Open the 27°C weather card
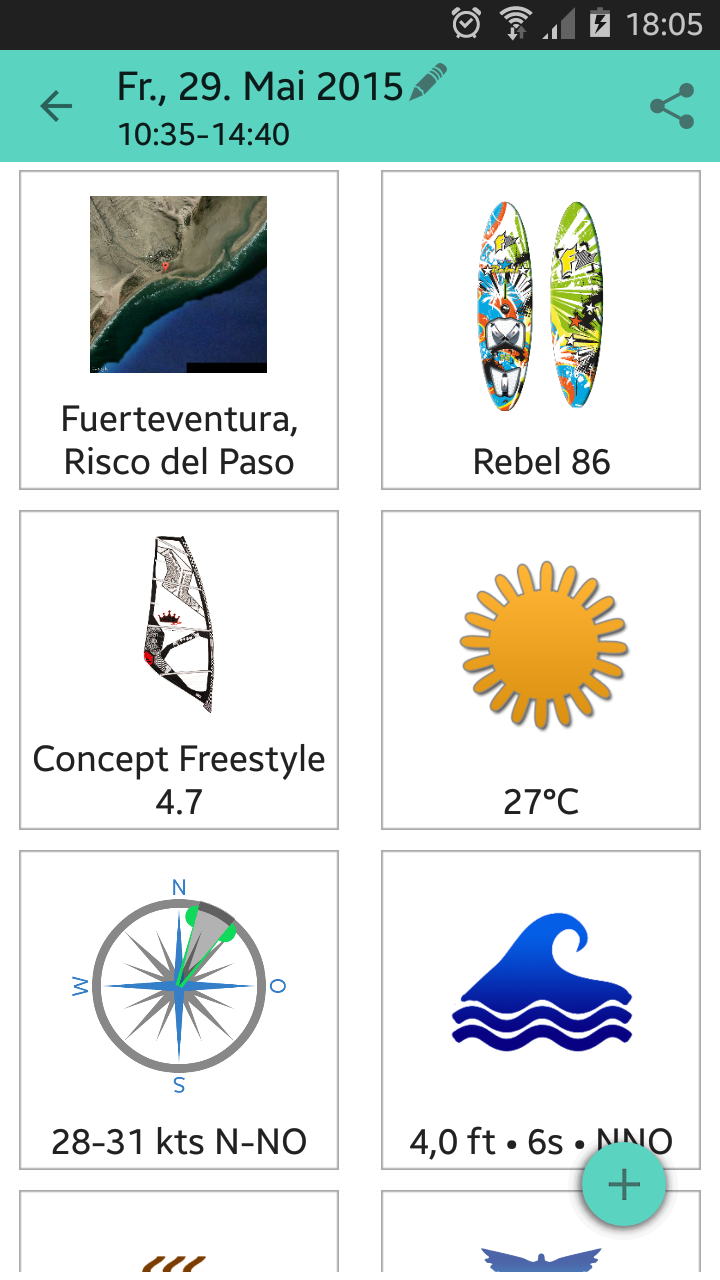Screen dimensions: 720x1280 541,670
